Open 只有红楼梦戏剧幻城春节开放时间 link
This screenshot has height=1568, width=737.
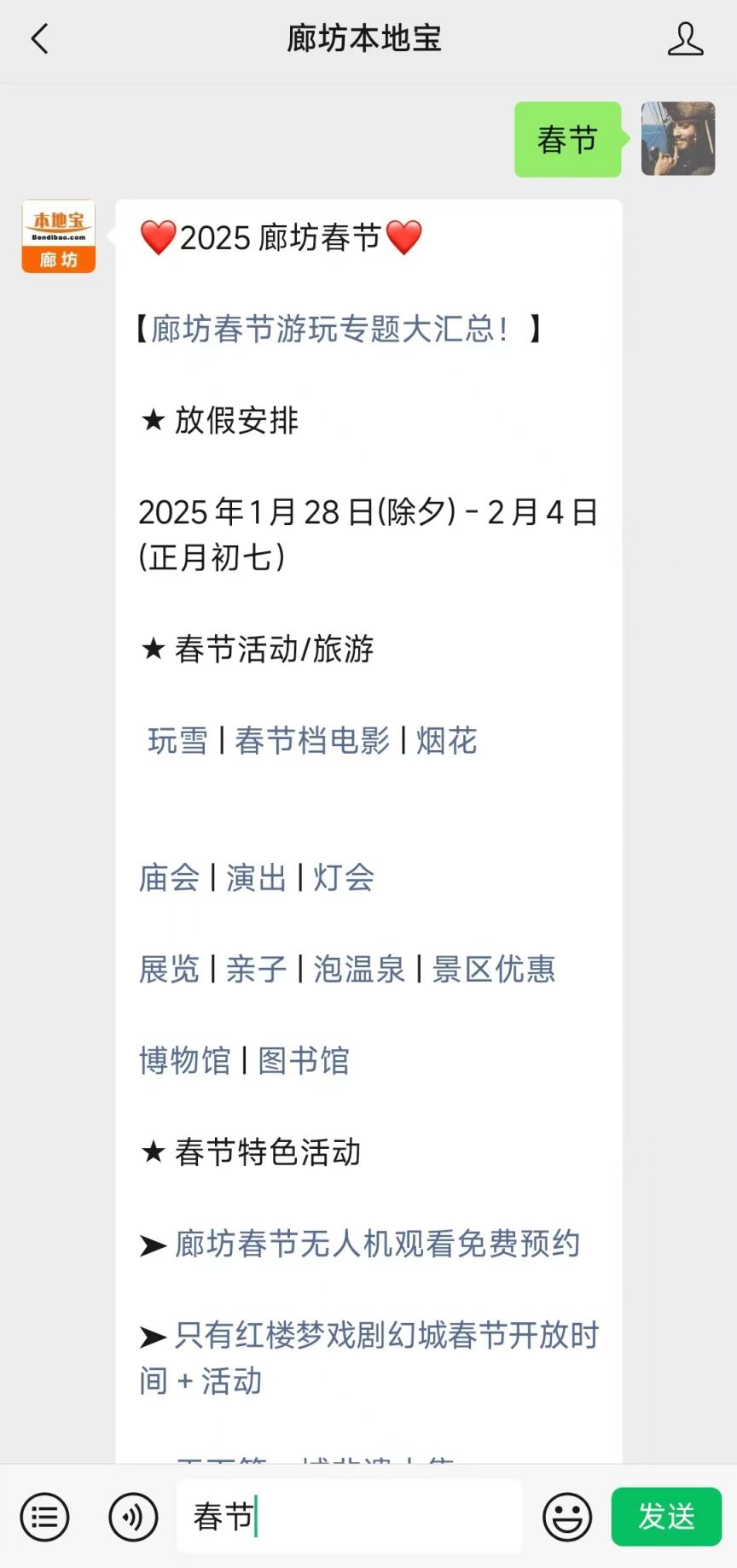point(369,1357)
